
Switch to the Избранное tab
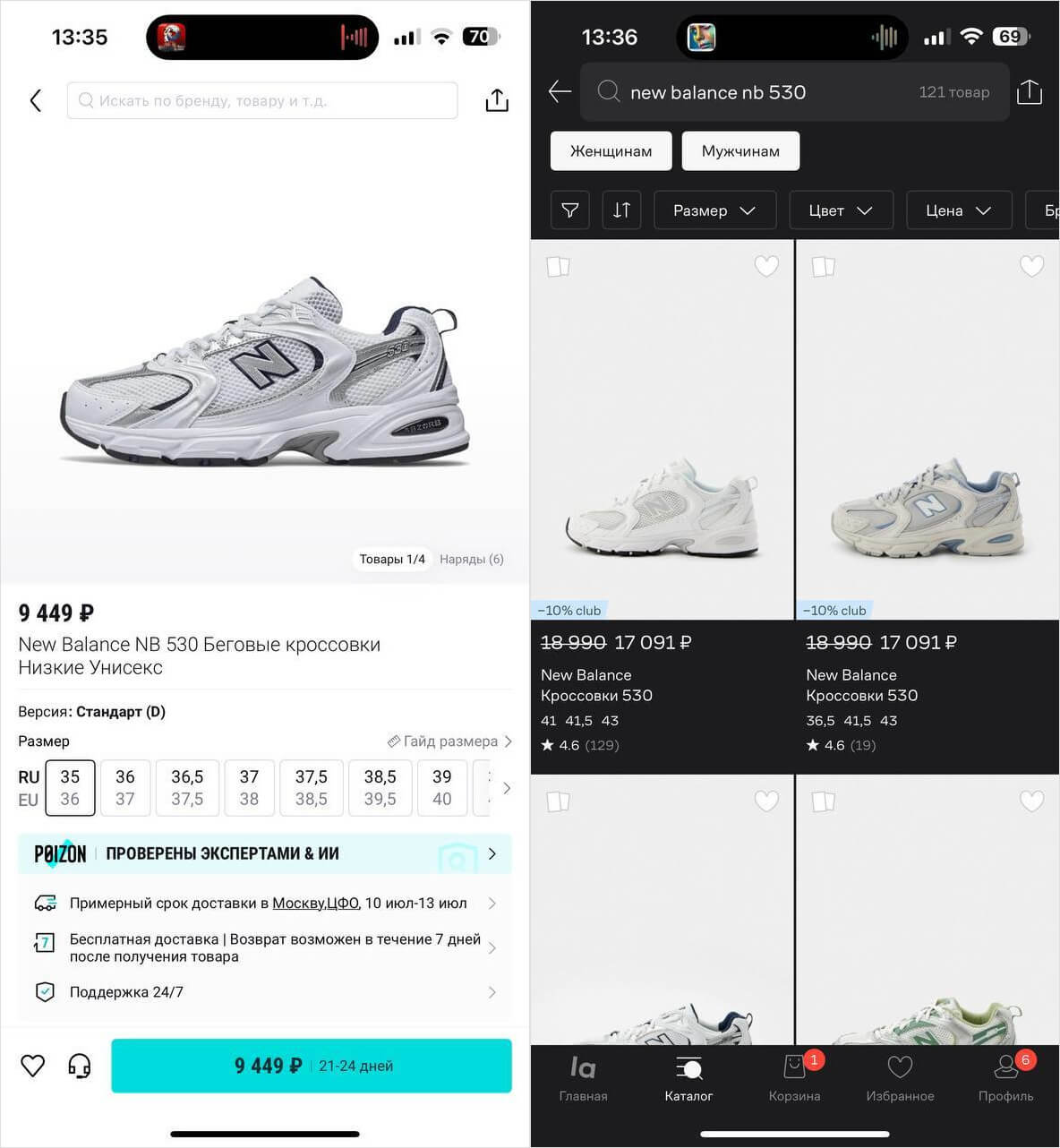900,1077
